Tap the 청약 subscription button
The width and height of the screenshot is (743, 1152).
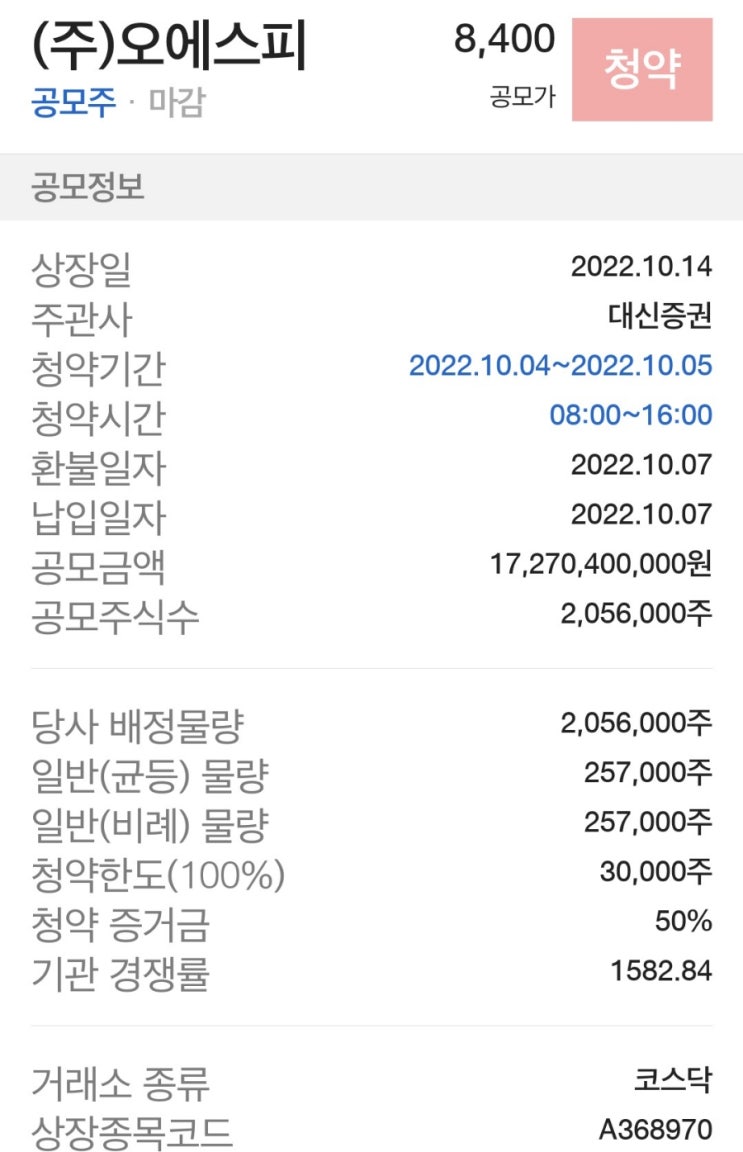(642, 70)
